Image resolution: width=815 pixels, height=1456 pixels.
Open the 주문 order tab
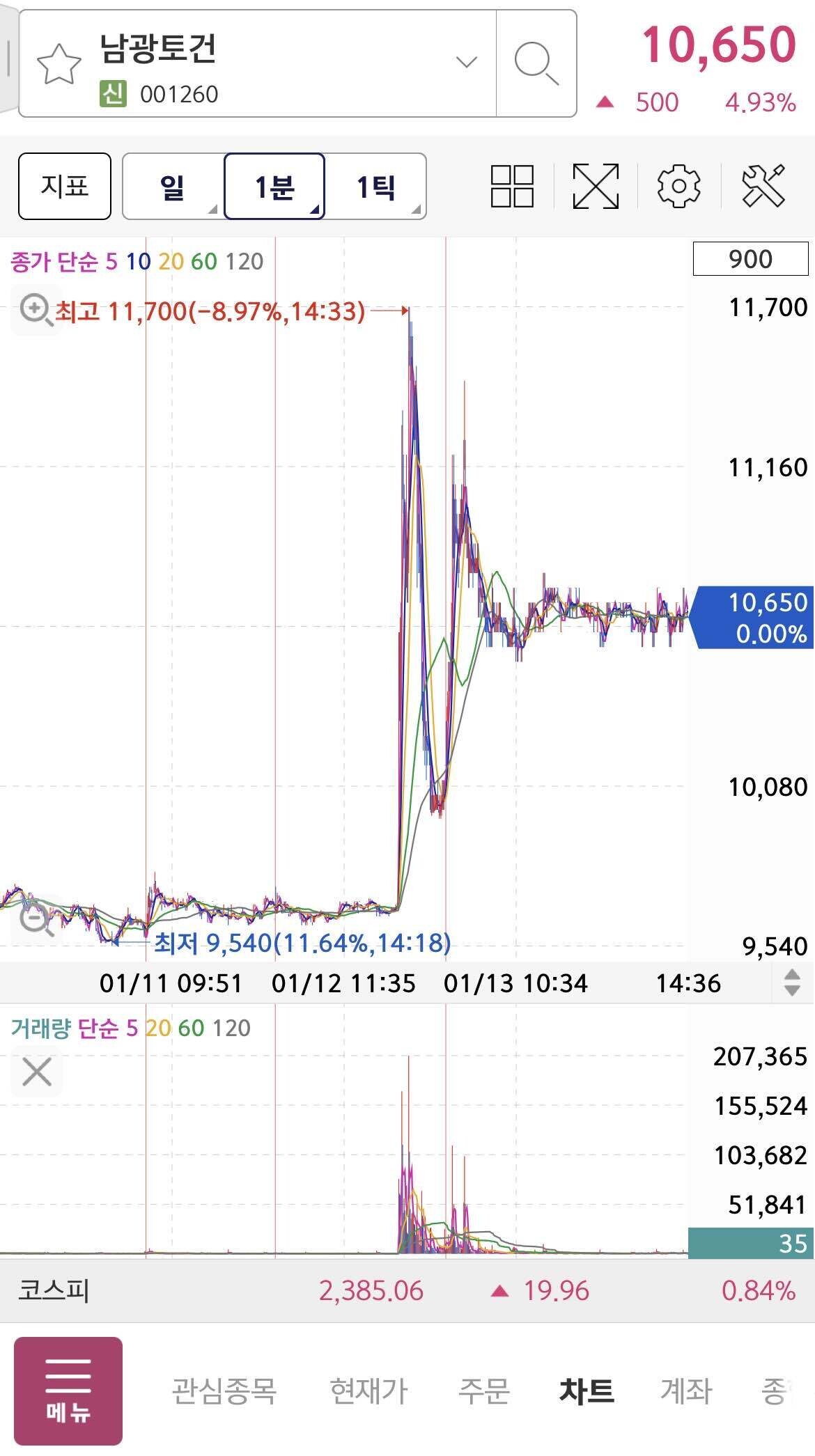tap(483, 1391)
